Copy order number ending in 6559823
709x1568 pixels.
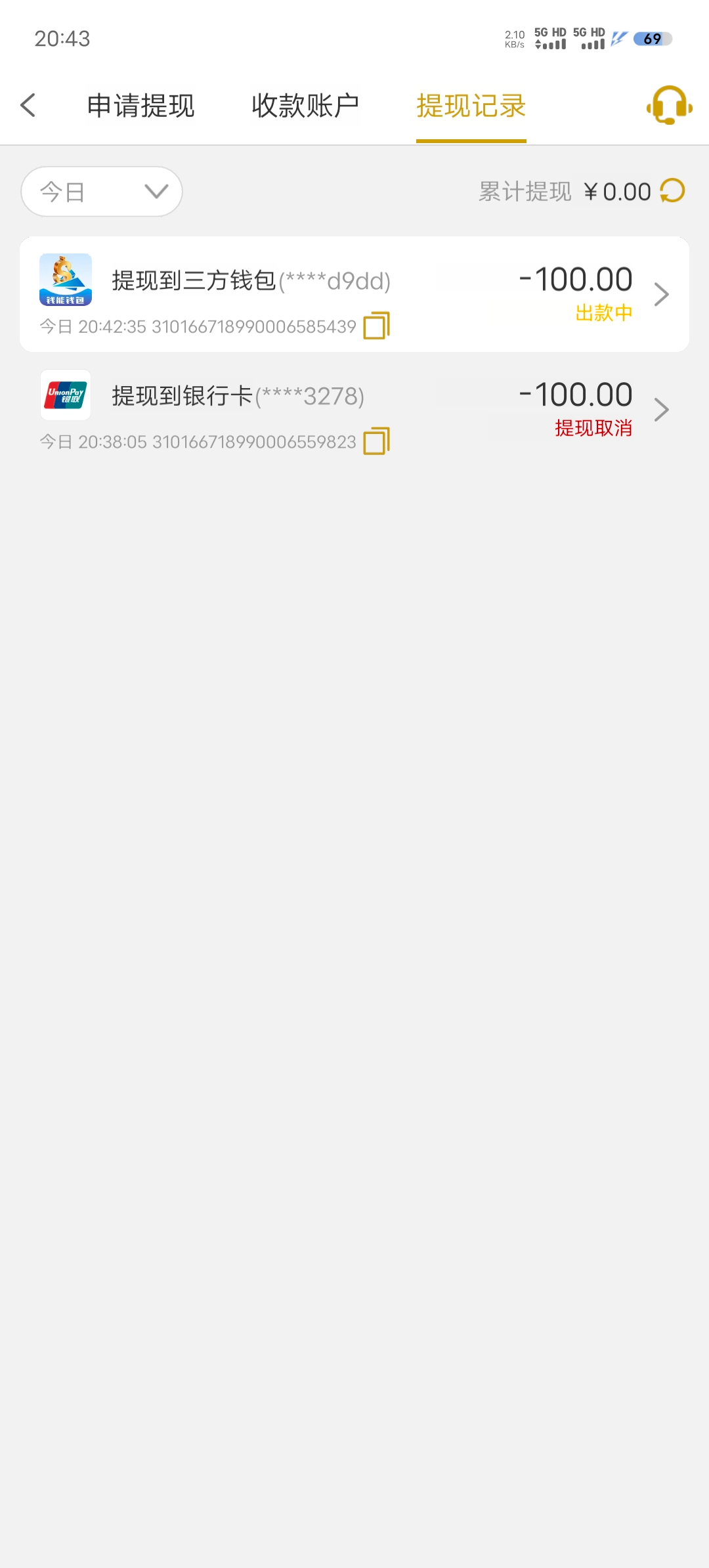point(376,441)
